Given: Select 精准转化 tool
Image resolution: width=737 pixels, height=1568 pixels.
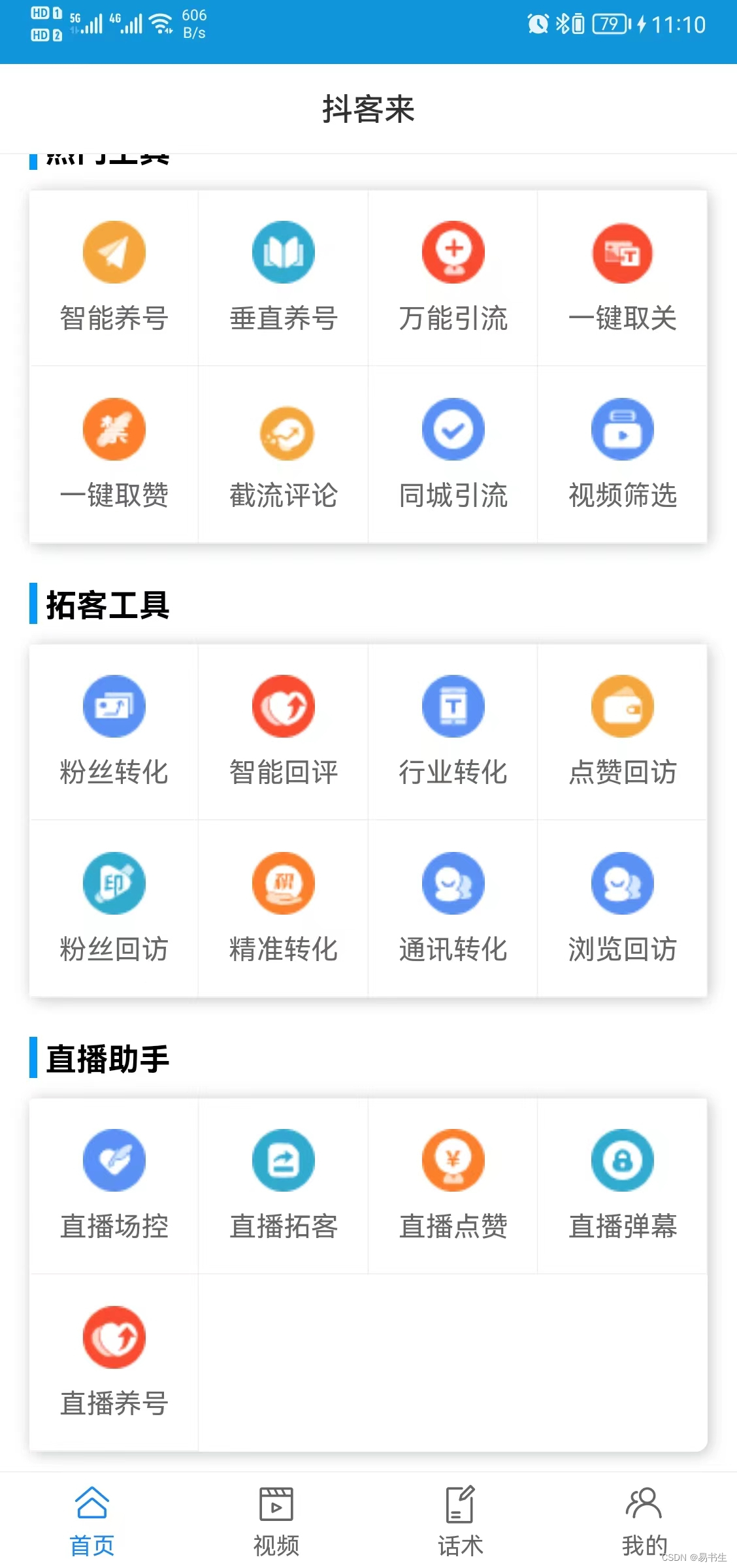Looking at the screenshot, I should click(283, 907).
